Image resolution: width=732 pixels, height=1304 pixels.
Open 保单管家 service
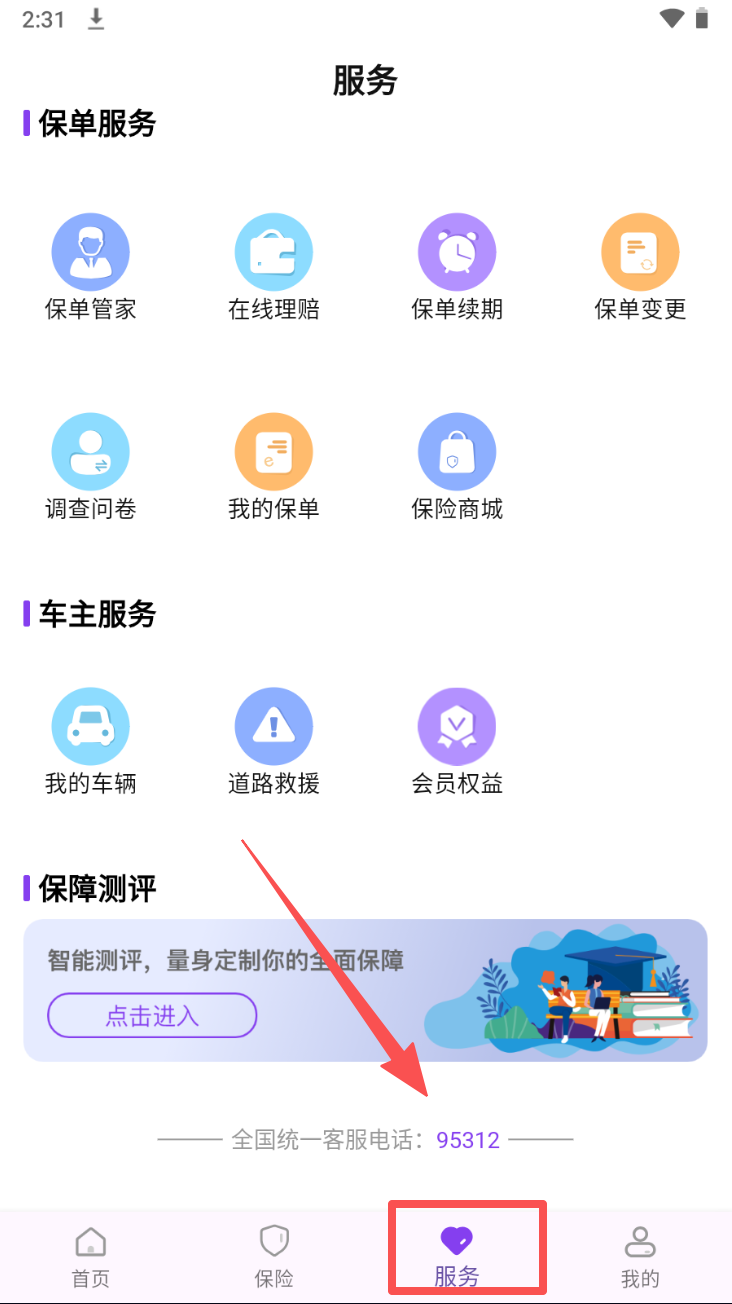point(90,266)
